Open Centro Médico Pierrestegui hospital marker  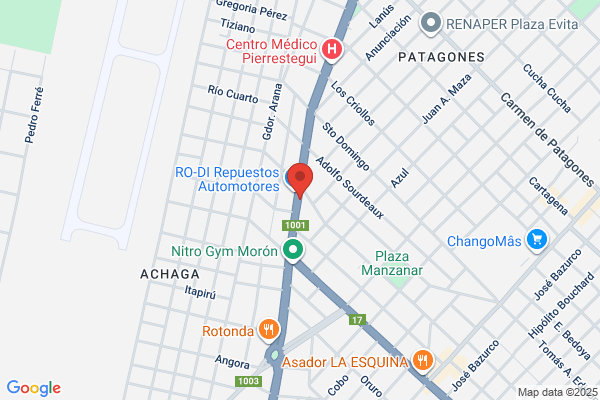332,50
